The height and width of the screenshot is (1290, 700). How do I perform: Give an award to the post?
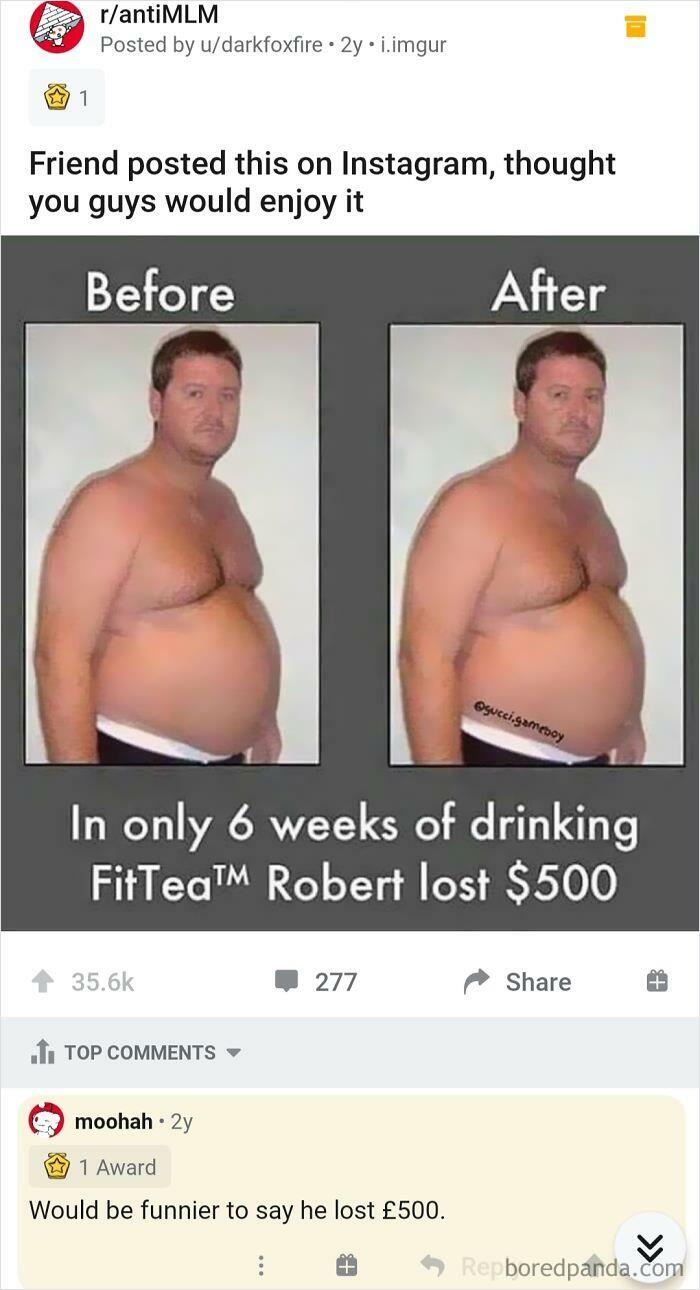pyautogui.click(x=656, y=982)
